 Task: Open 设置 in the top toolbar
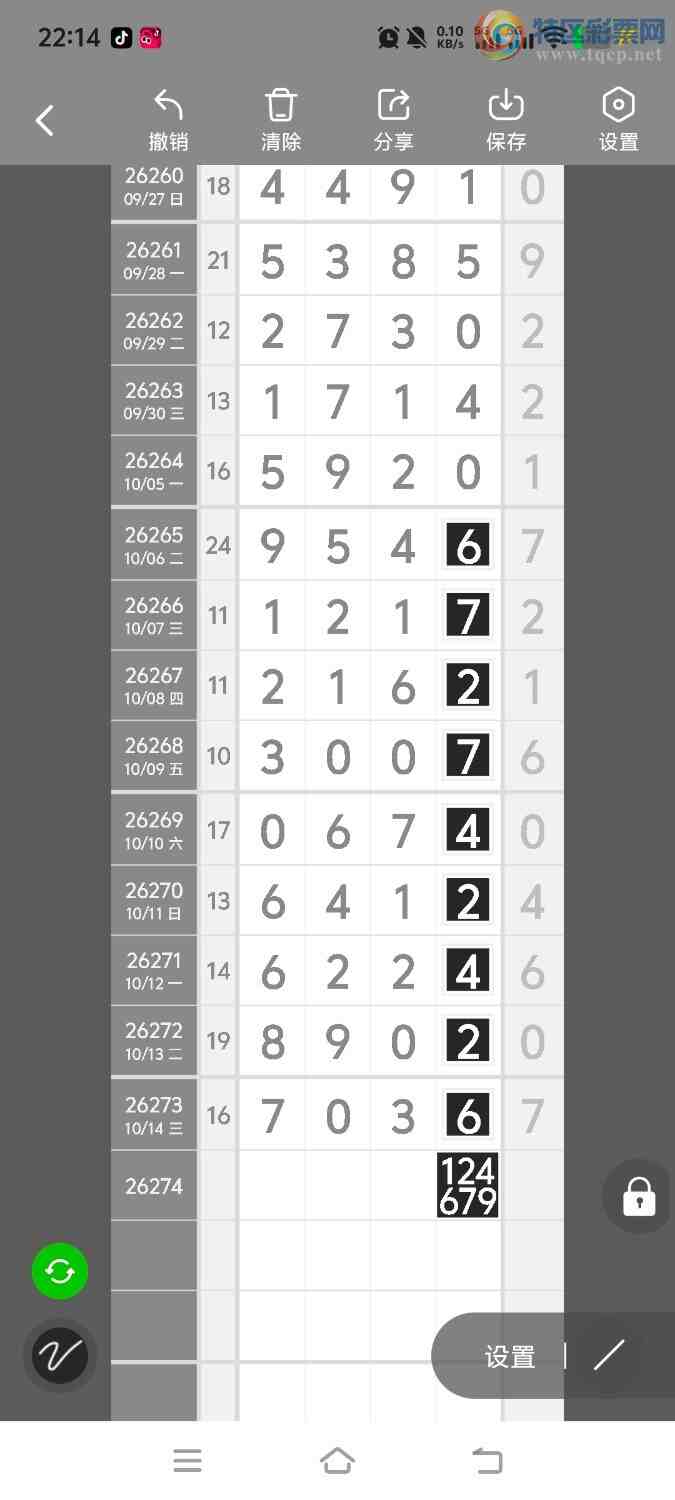pyautogui.click(x=618, y=121)
